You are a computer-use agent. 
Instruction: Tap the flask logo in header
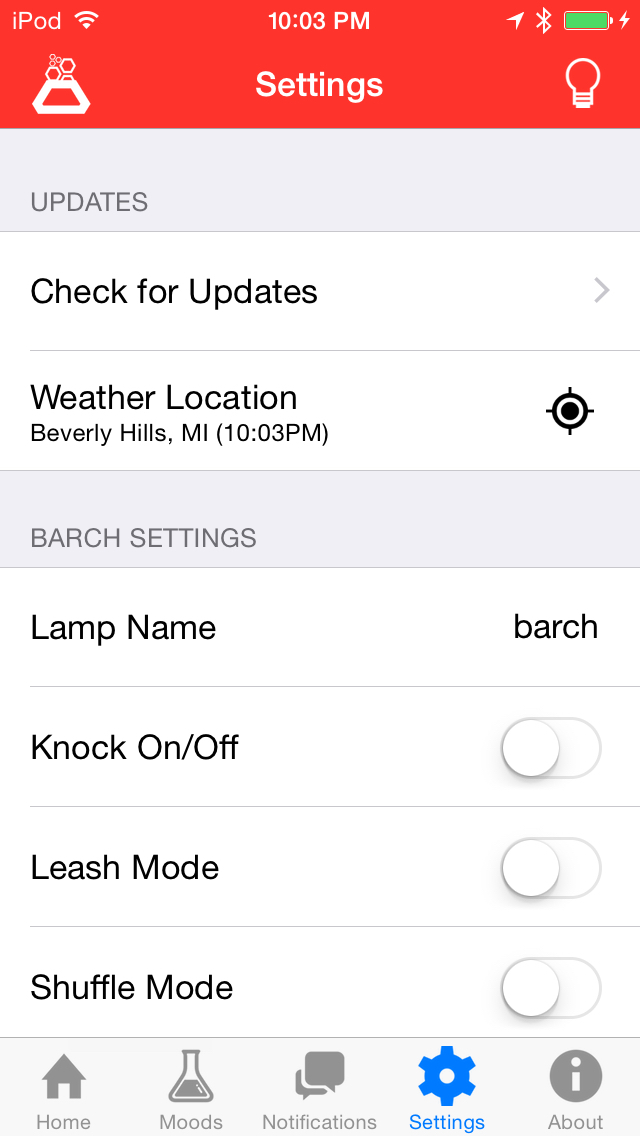[x=61, y=84]
